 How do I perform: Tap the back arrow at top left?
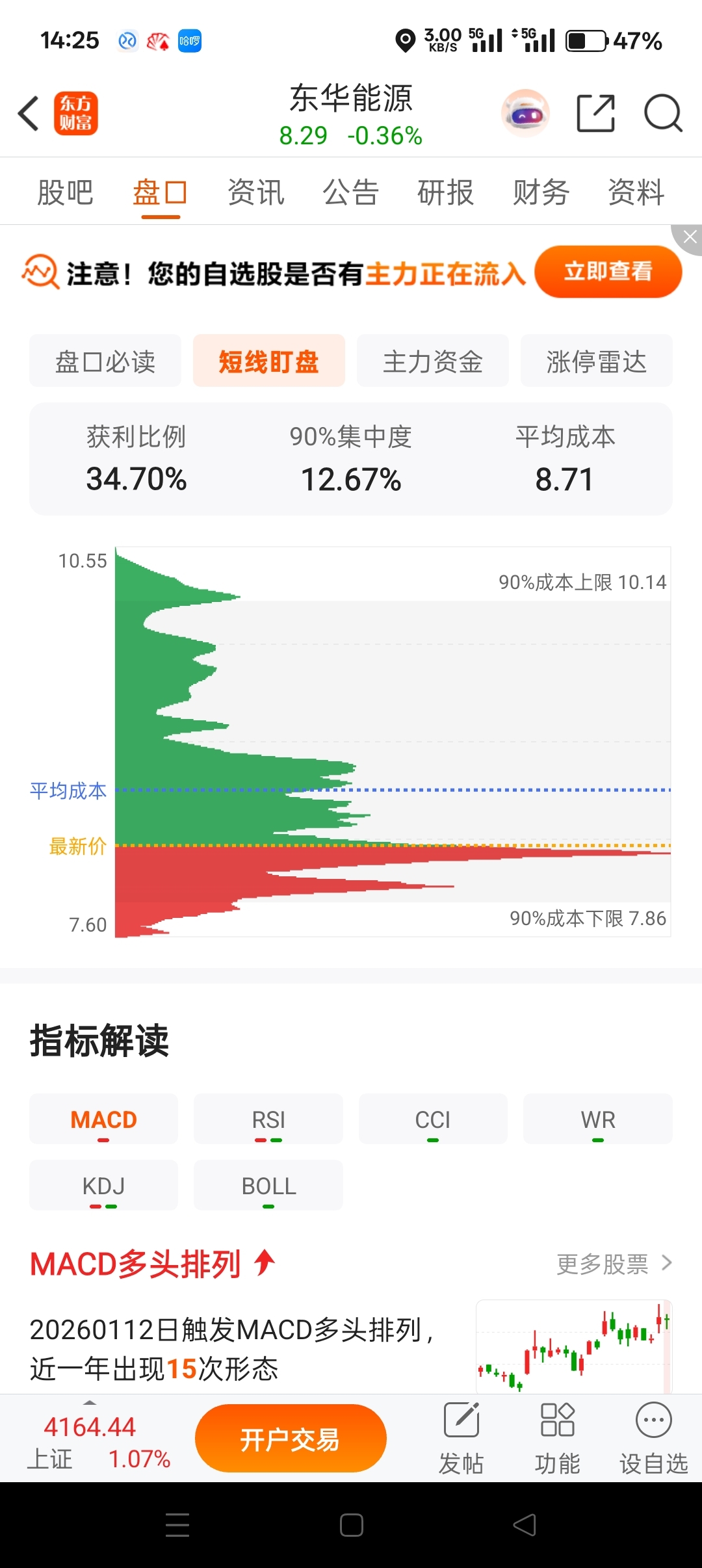click(27, 113)
